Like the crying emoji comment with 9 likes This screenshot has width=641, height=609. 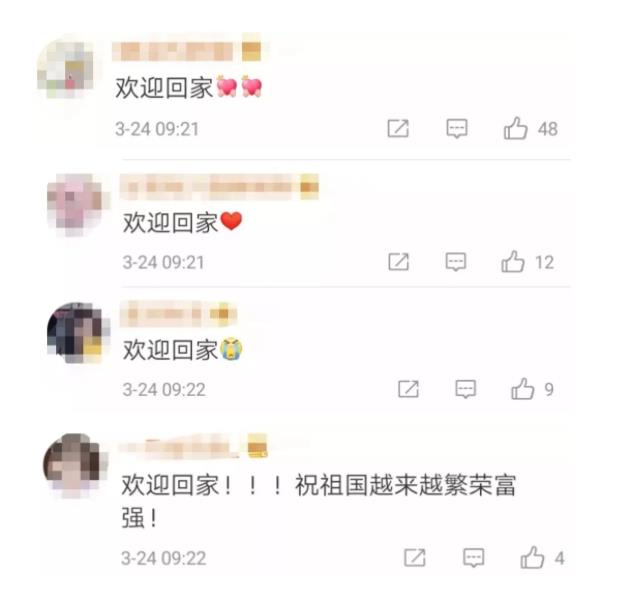(x=523, y=389)
